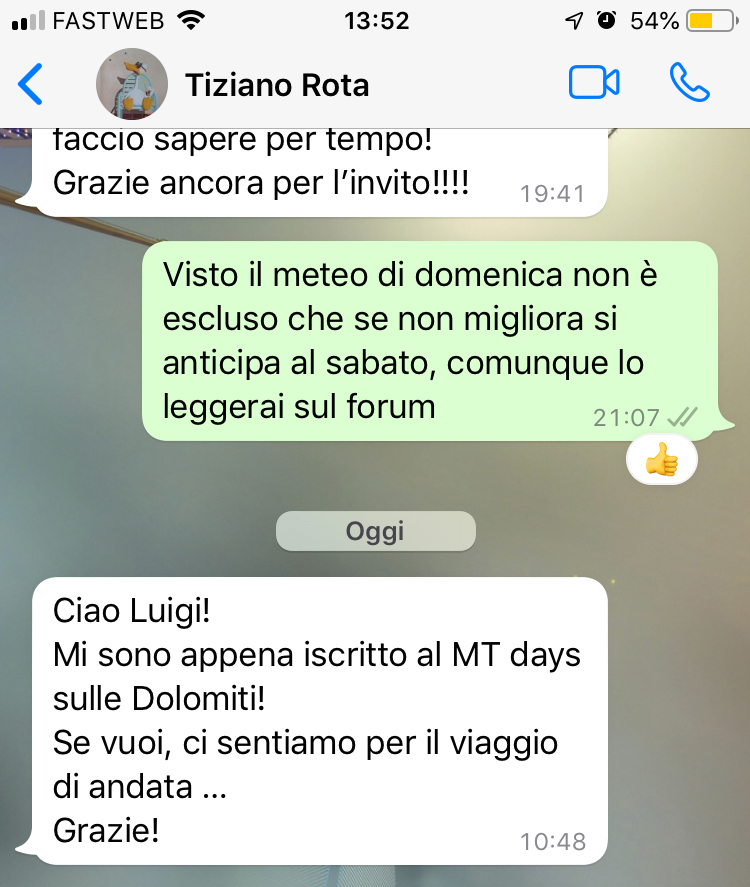Start a voice call with Tiziano Rota
This screenshot has width=750, height=887.
click(x=689, y=84)
